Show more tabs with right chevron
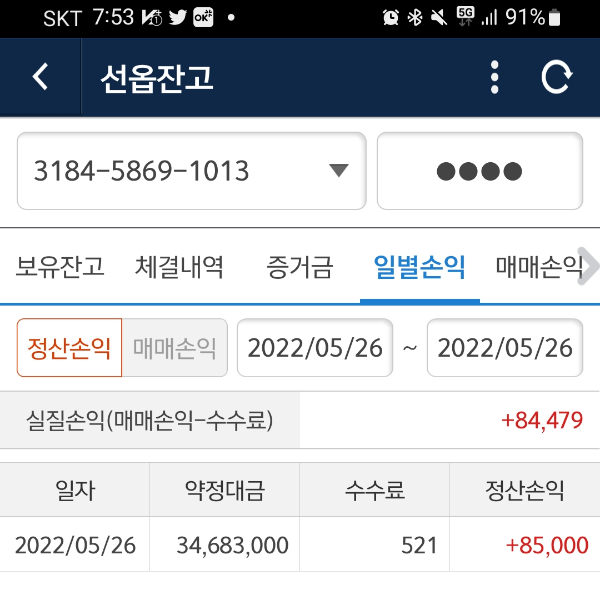The image size is (600, 600). click(590, 267)
